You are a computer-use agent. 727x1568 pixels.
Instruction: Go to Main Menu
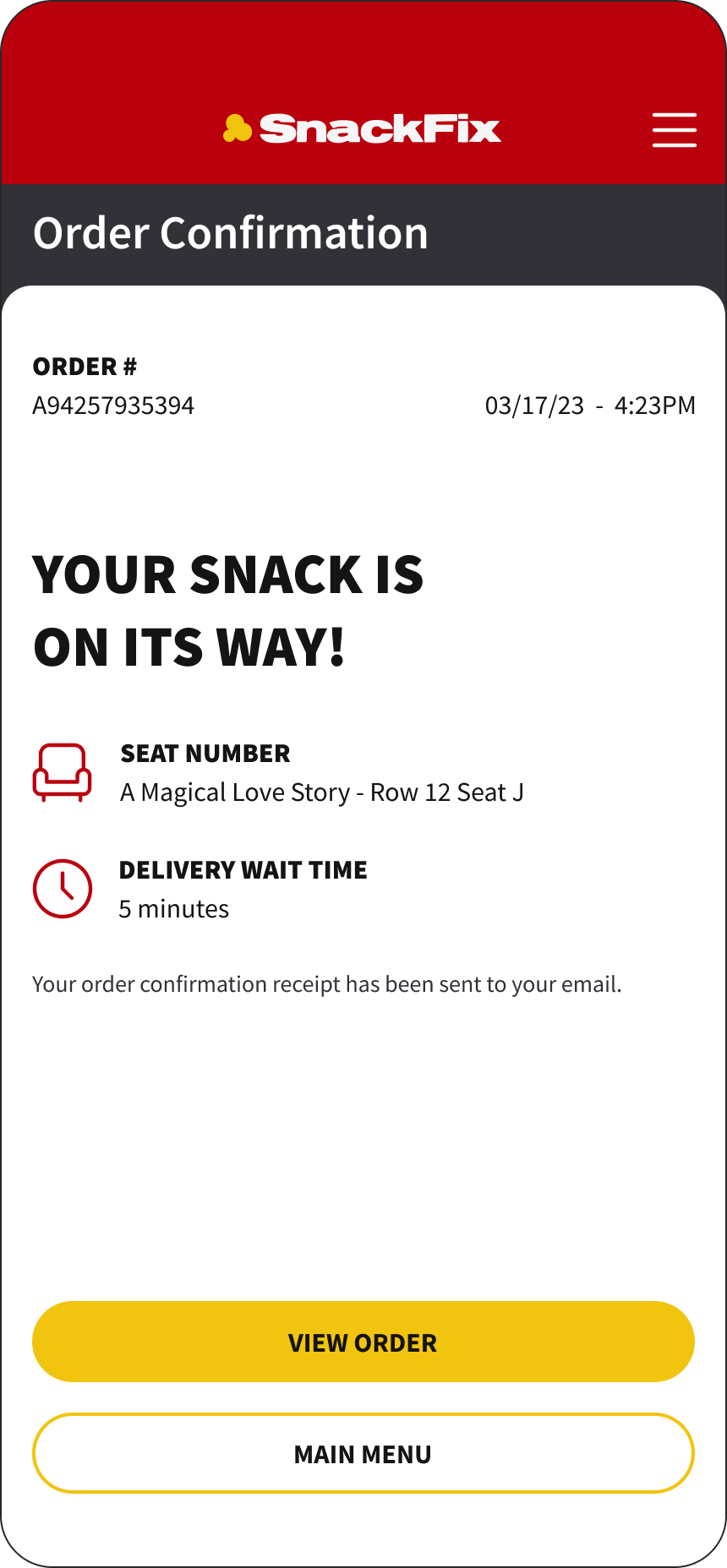tap(363, 1453)
